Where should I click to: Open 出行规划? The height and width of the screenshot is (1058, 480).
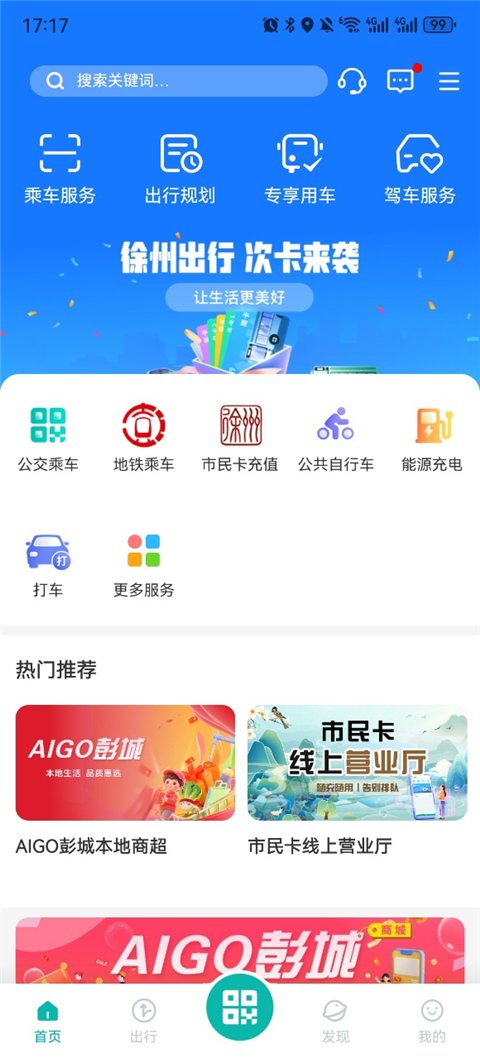tap(180, 169)
